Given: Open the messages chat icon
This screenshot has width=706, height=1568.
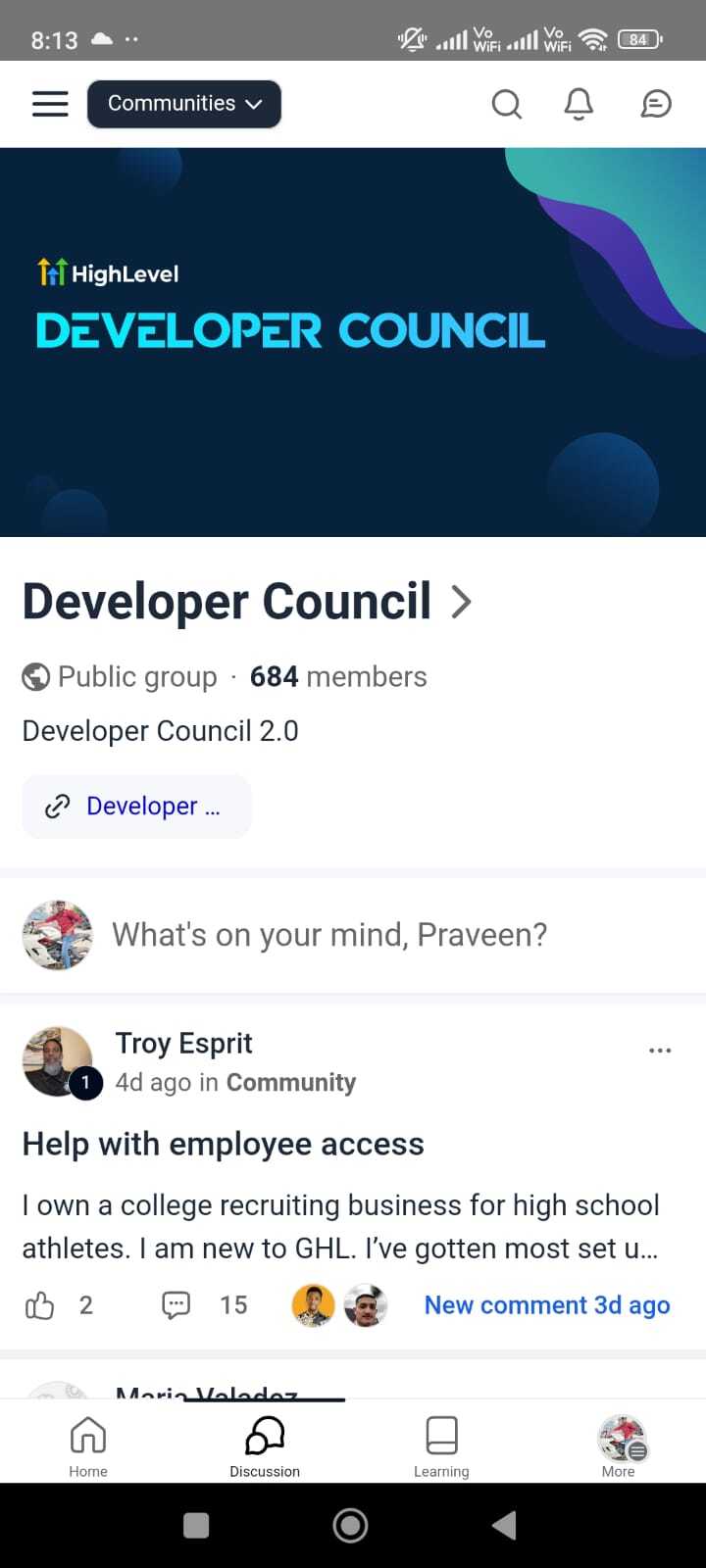Looking at the screenshot, I should (x=656, y=104).
